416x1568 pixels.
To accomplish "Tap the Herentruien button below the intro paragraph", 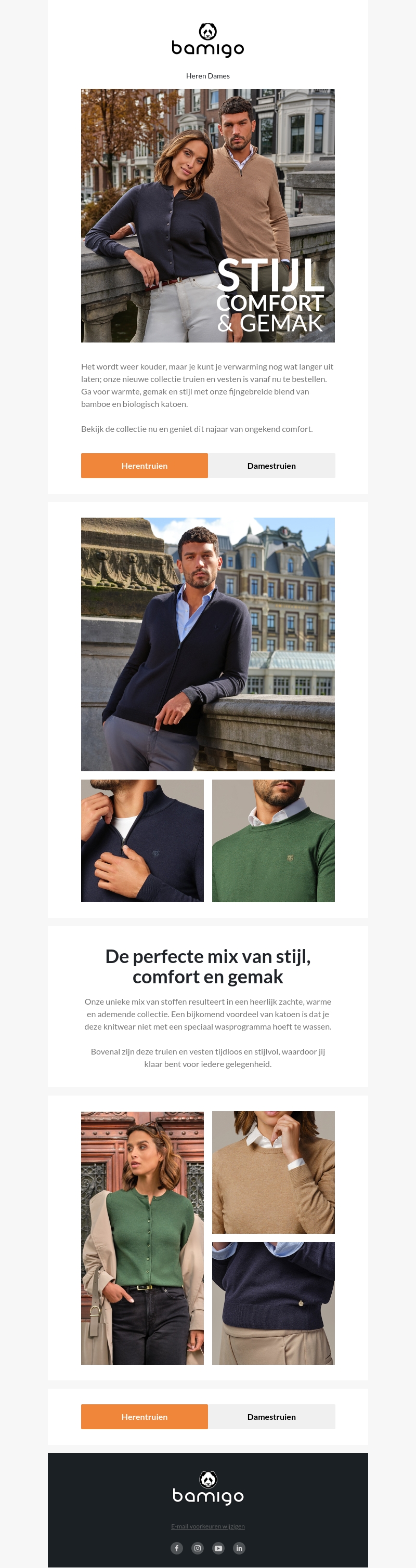I will (x=145, y=466).
